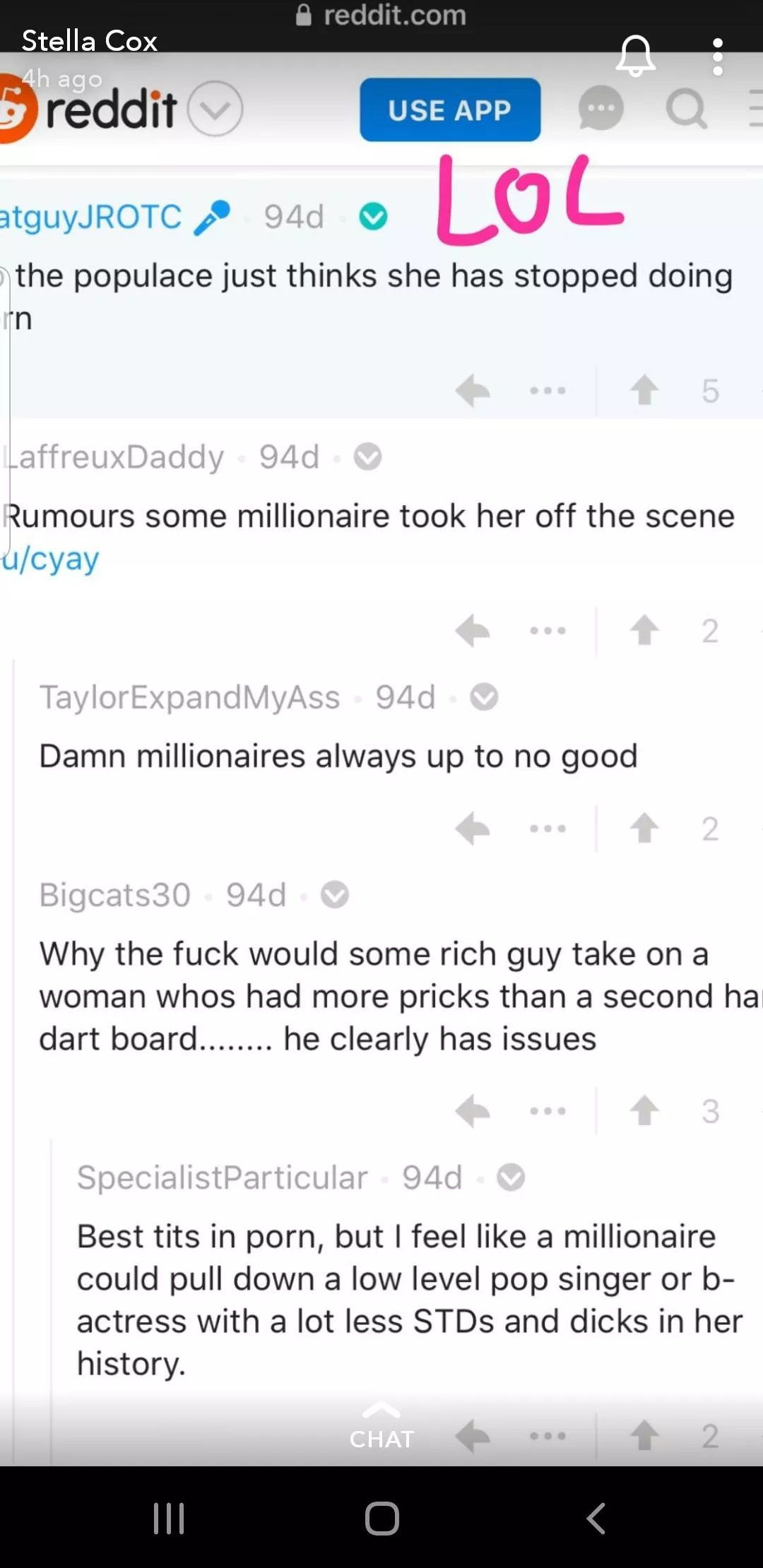The width and height of the screenshot is (763, 1568).
Task: Go back using the system back button
Action: (596, 1518)
